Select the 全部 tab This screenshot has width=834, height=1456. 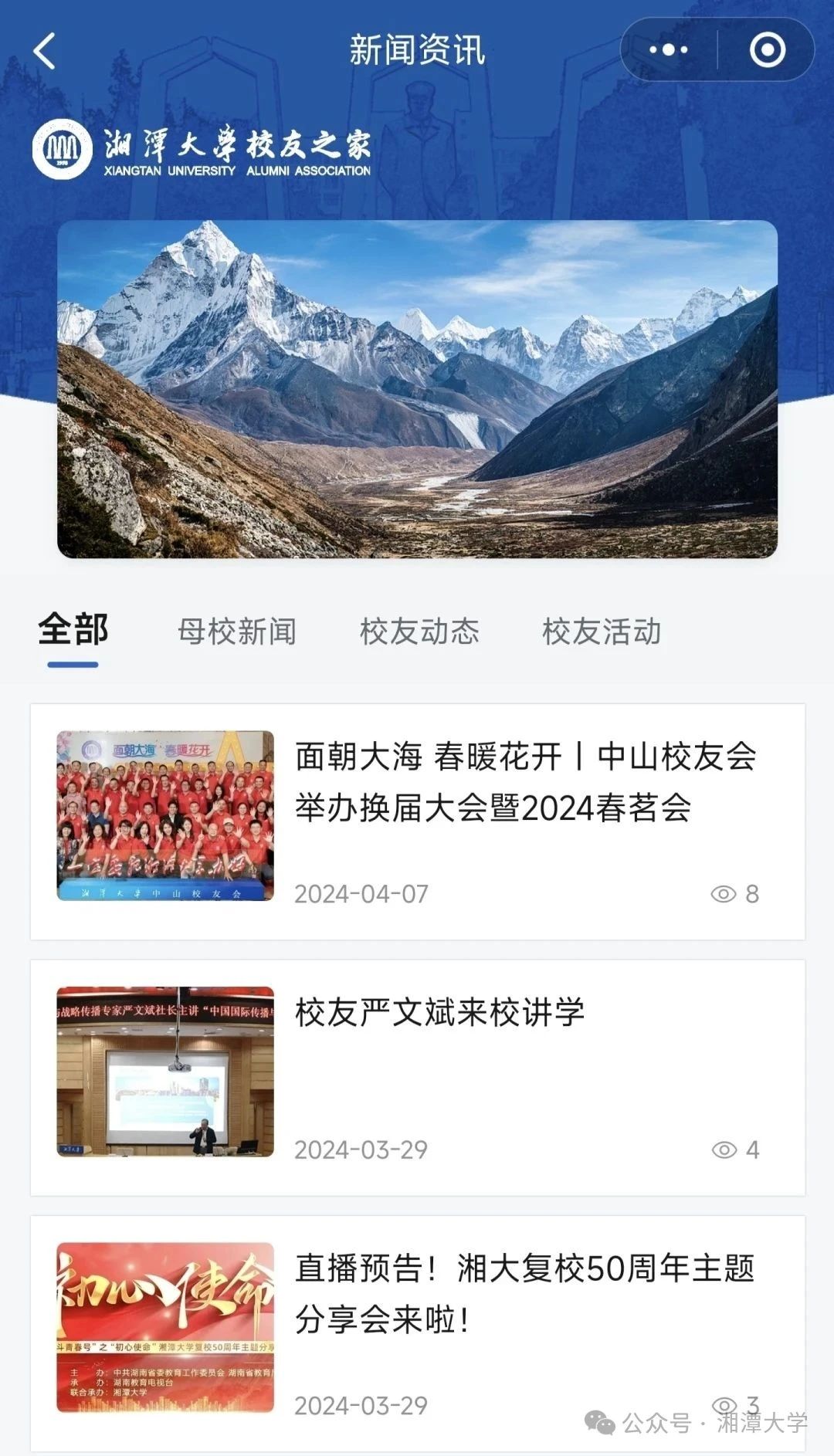click(x=73, y=630)
